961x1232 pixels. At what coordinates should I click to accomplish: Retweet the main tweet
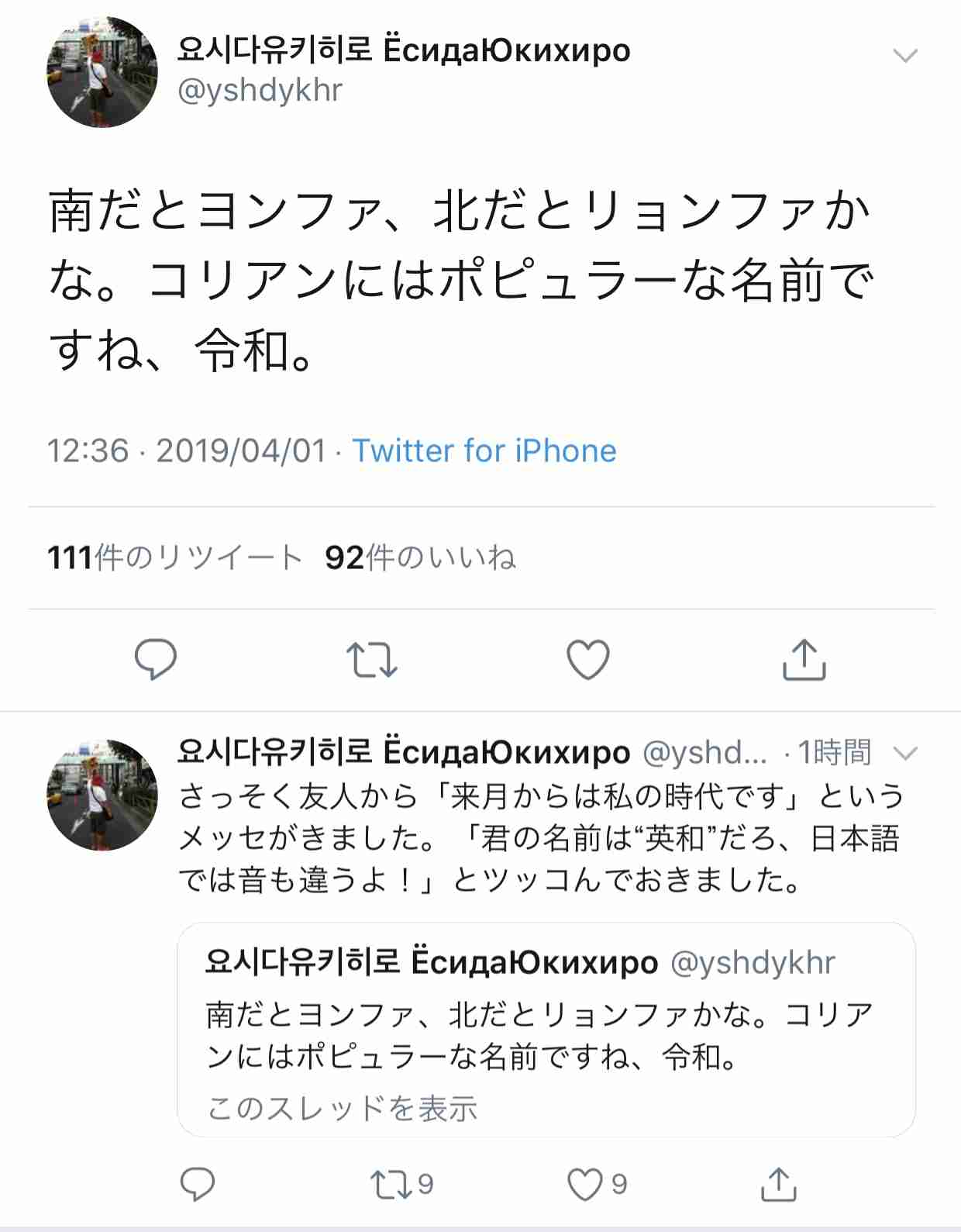click(371, 660)
